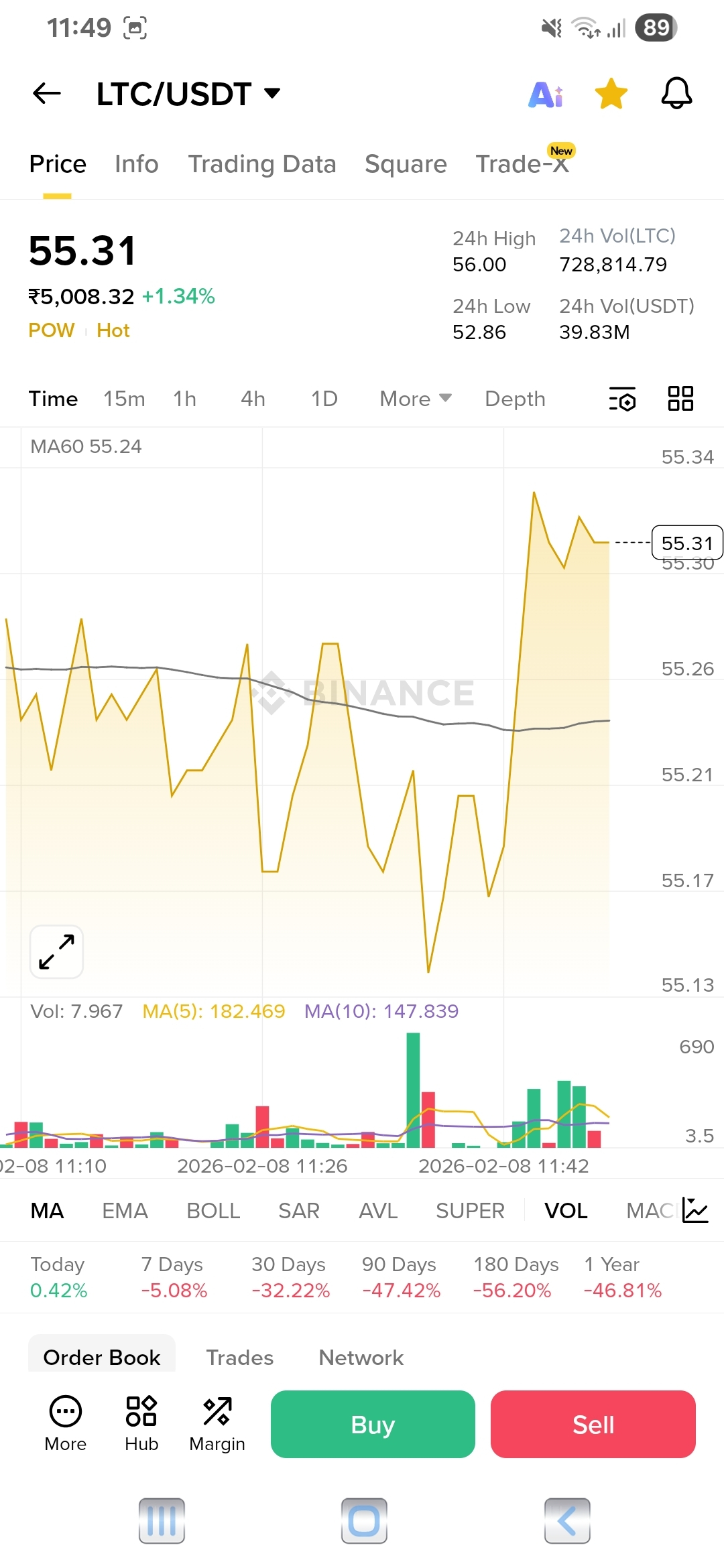Open price alert bell
The image size is (724, 1568).
coord(676,93)
